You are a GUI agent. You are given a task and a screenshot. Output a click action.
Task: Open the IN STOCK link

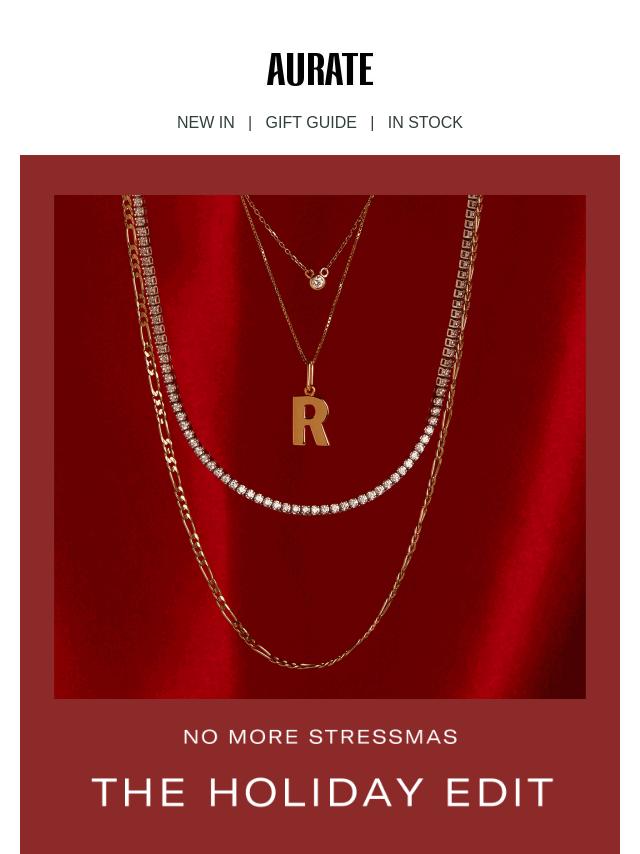425,122
